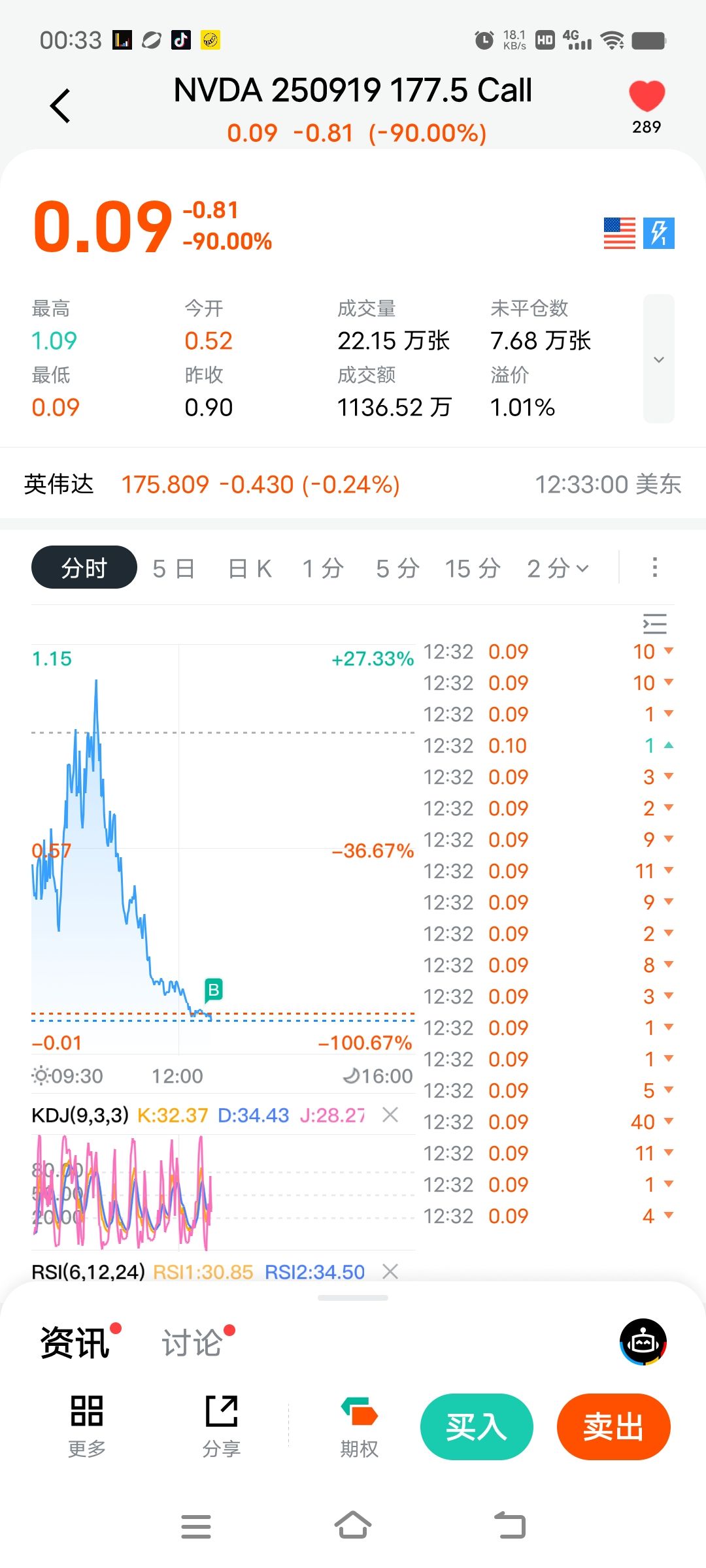Open the chart overflow menu
706x1568 pixels.
pos(654,567)
